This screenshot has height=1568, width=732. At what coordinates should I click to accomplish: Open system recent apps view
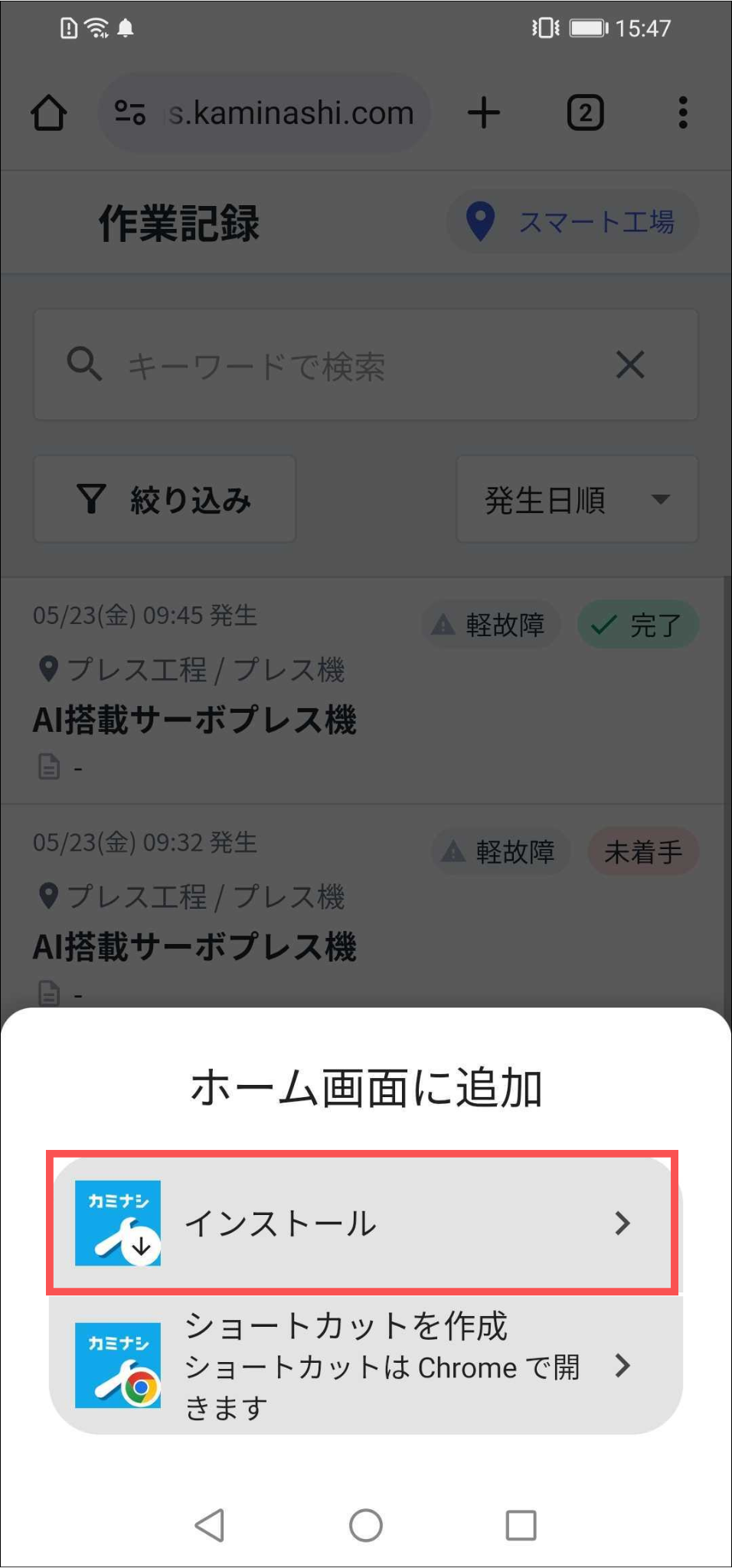[521, 1525]
